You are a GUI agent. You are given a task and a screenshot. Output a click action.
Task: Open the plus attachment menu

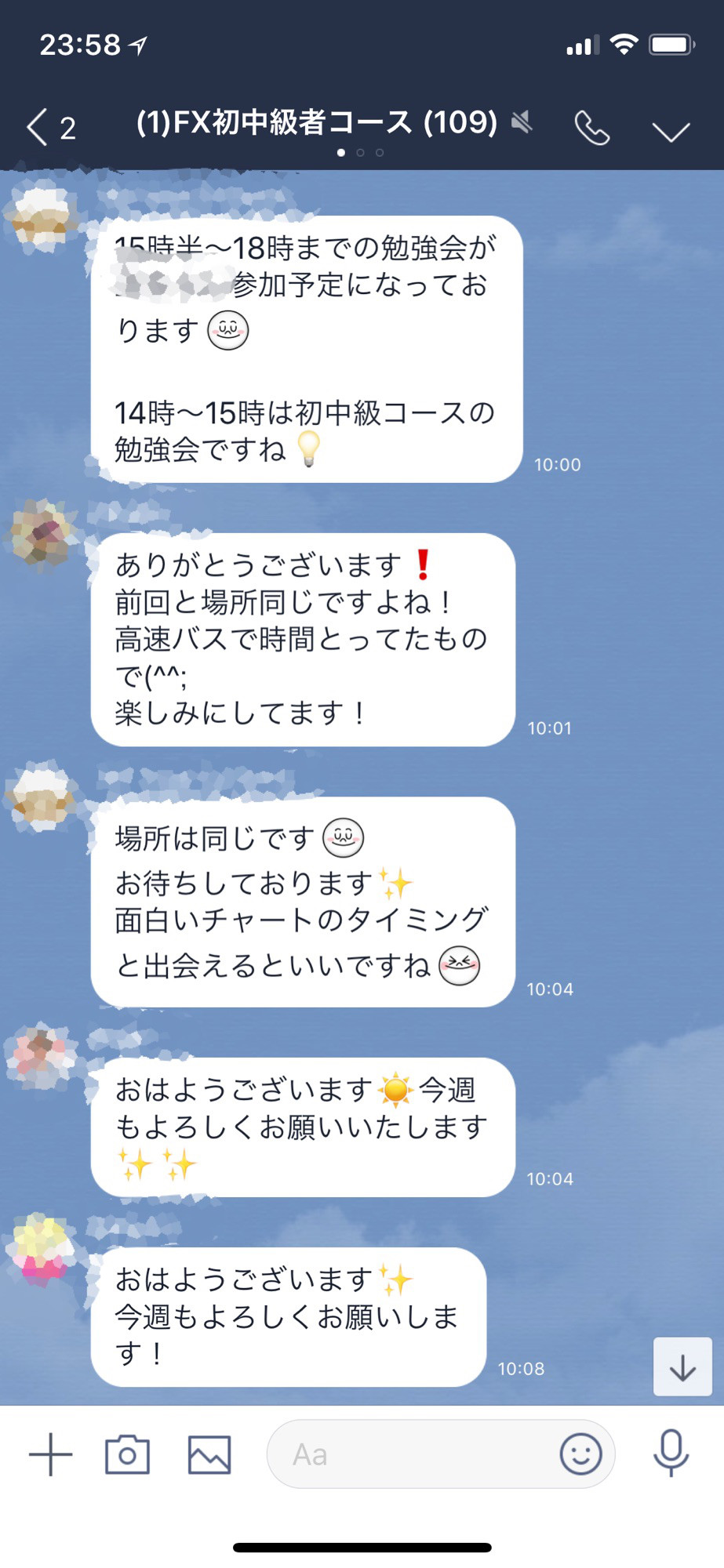[x=51, y=1454]
